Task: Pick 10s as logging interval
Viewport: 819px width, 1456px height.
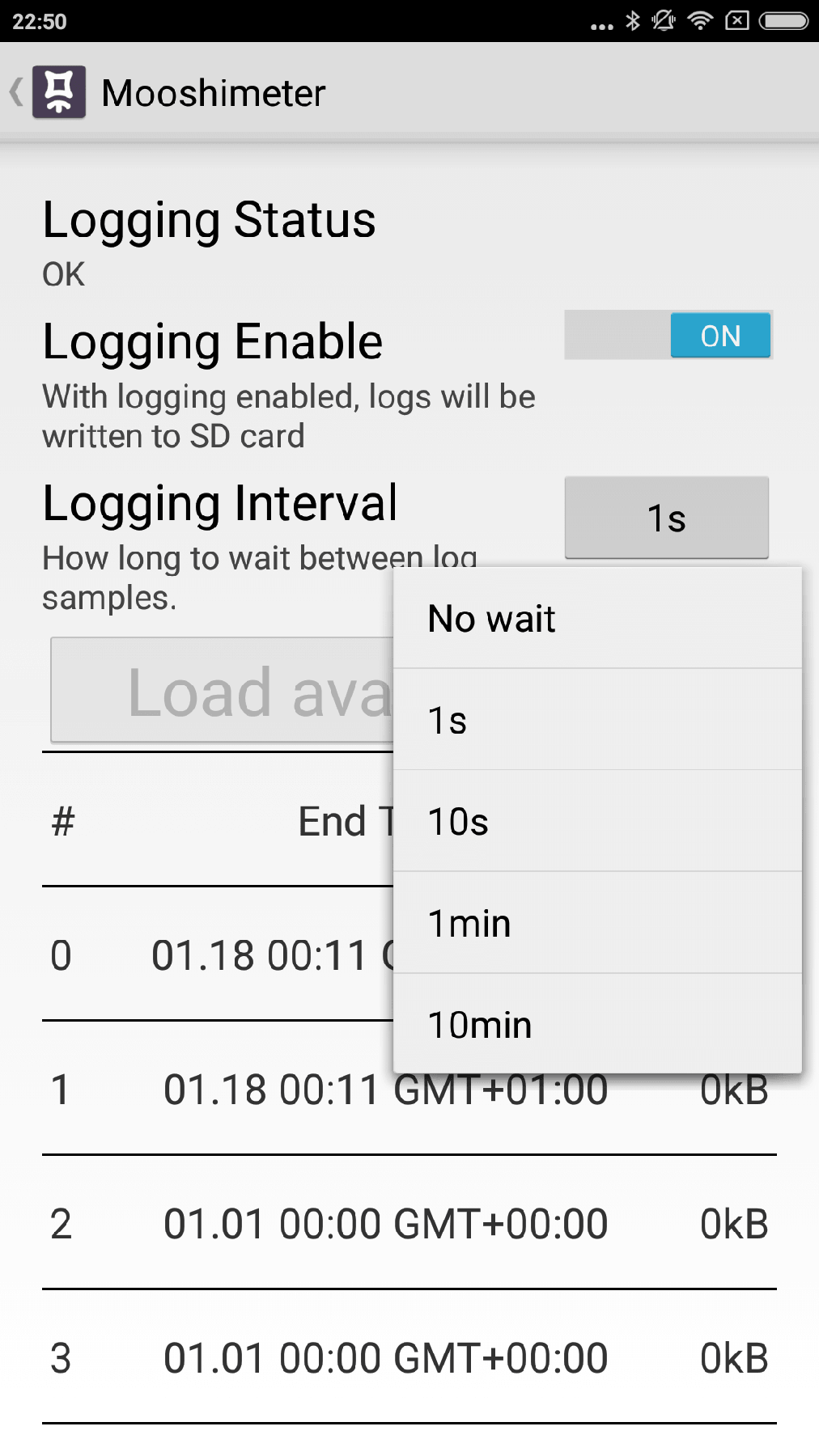Action: 597,822
